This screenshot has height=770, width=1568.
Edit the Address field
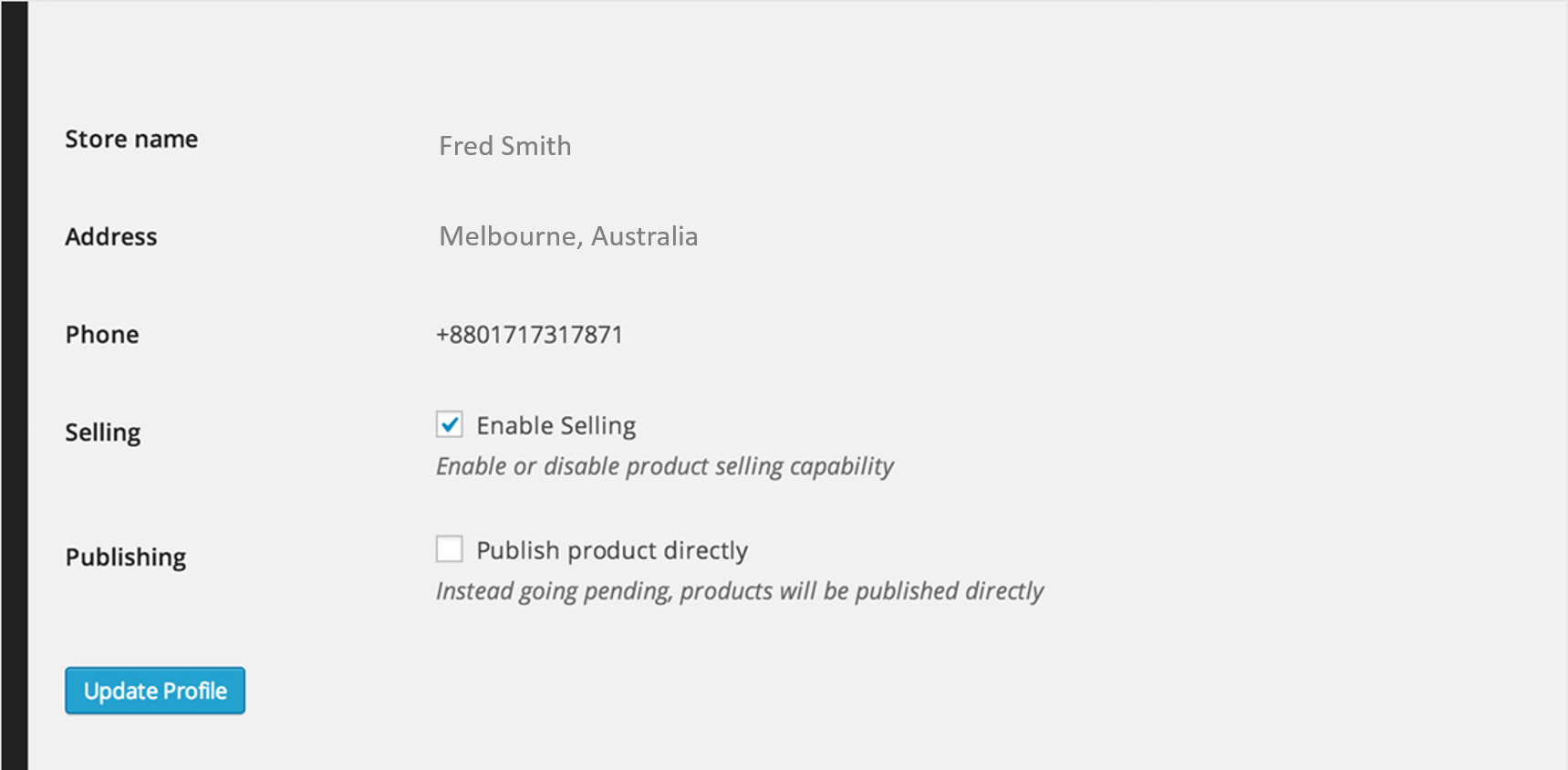[x=567, y=236]
